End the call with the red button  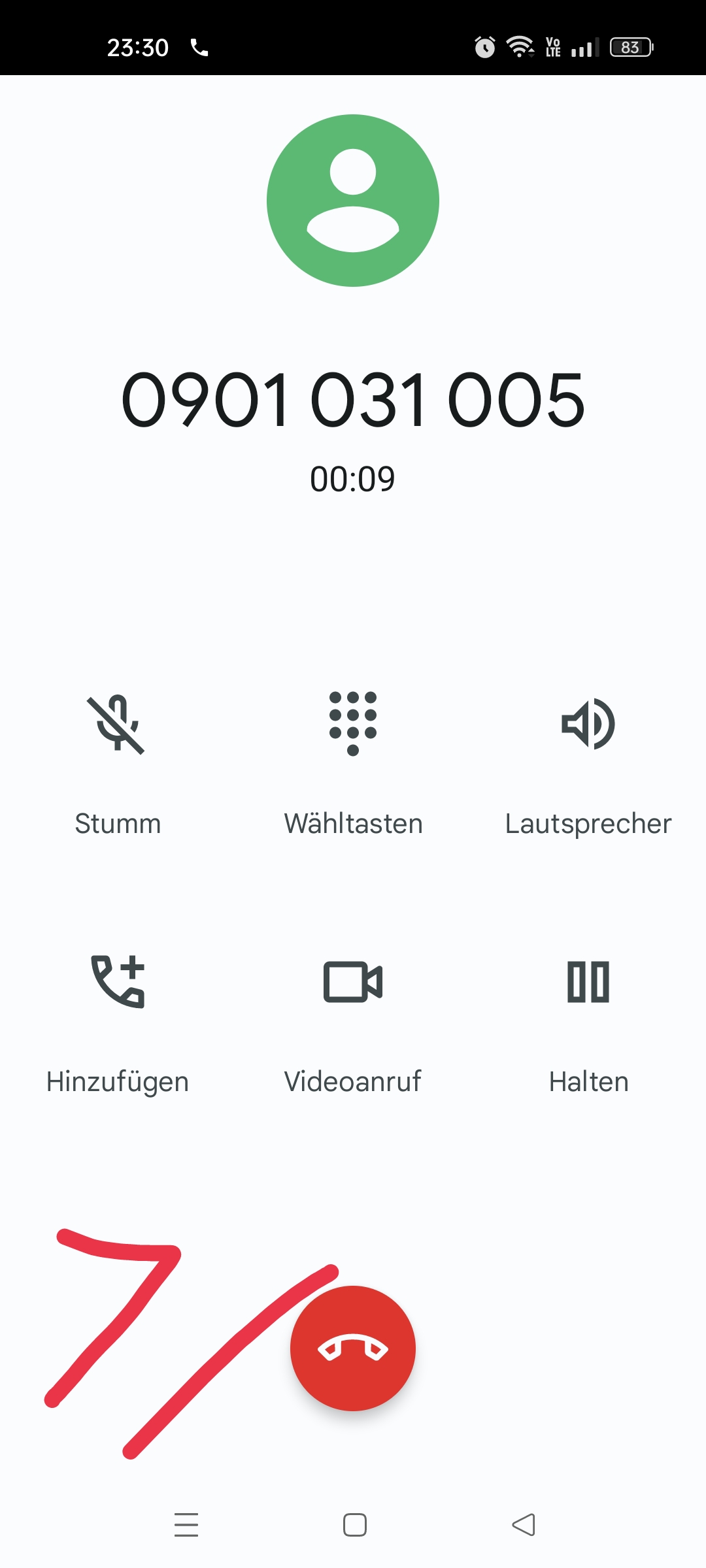coord(353,1348)
